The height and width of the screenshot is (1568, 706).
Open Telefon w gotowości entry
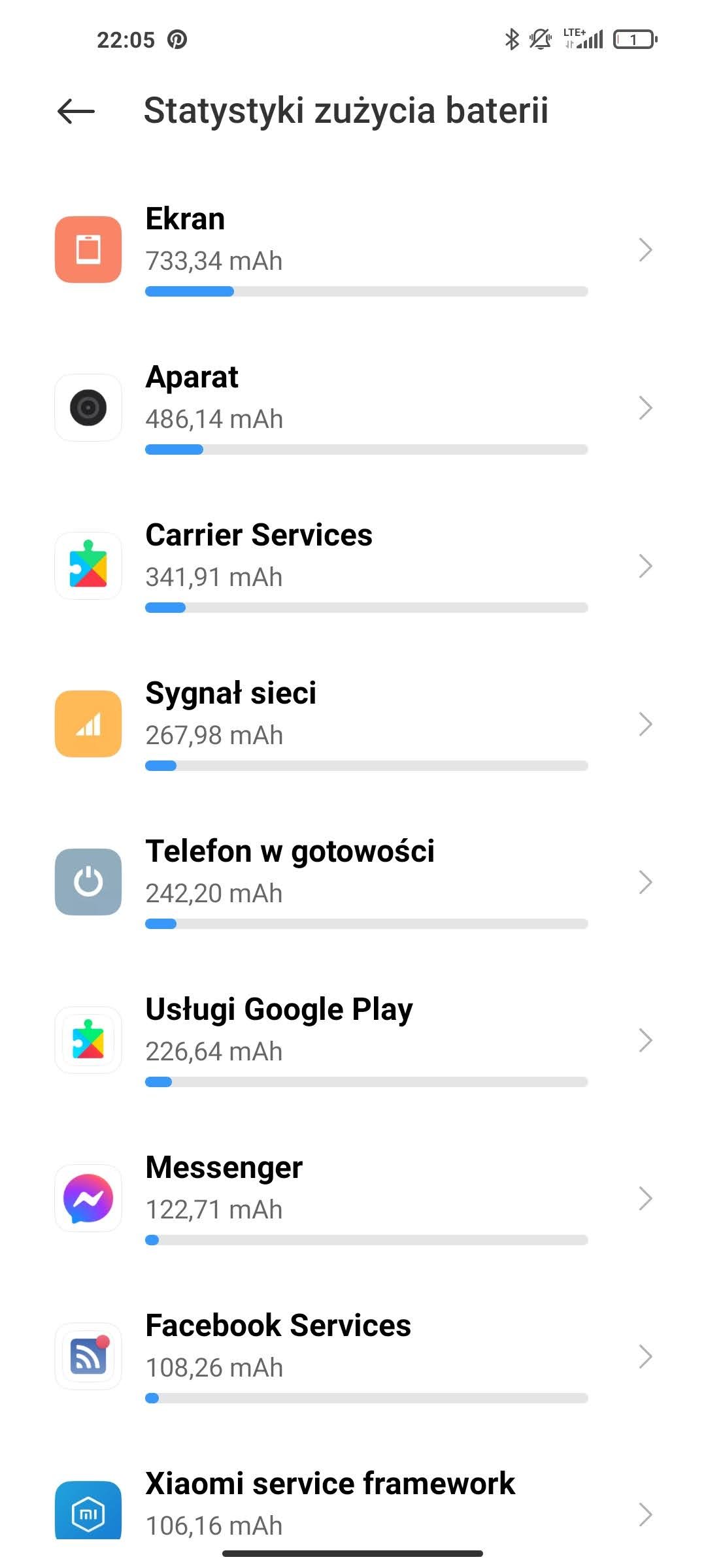click(353, 882)
